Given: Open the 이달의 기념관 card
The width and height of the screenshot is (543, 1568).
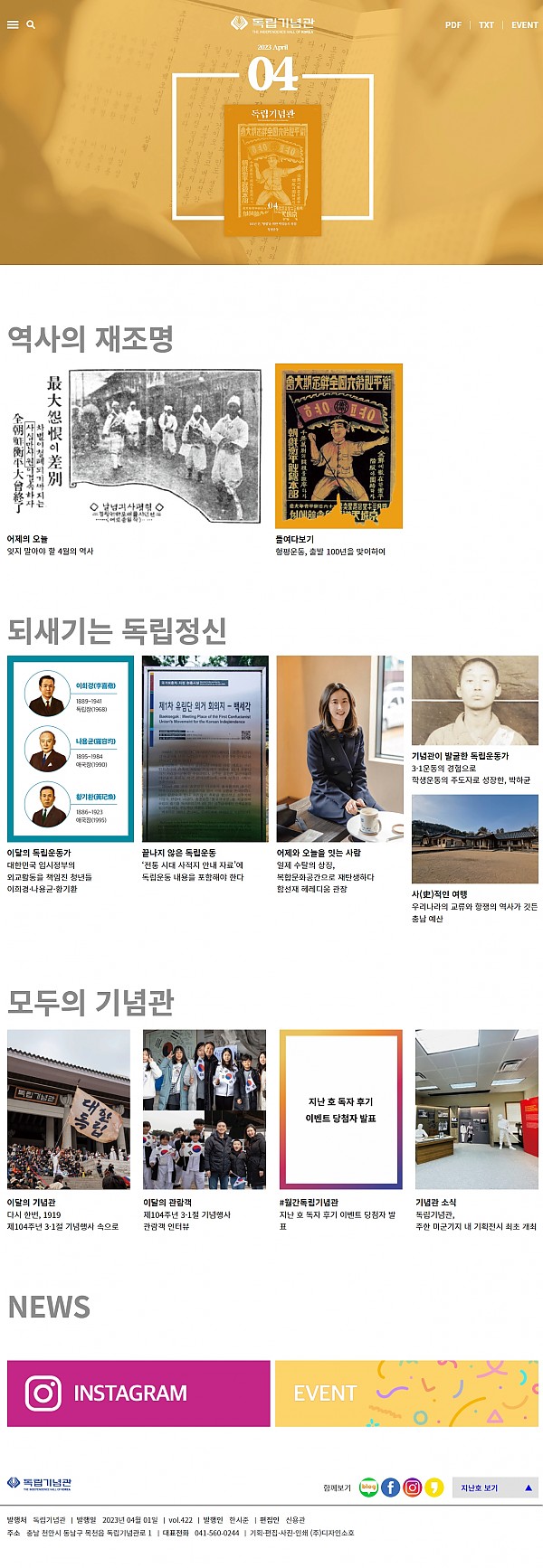Looking at the screenshot, I should [69, 1109].
